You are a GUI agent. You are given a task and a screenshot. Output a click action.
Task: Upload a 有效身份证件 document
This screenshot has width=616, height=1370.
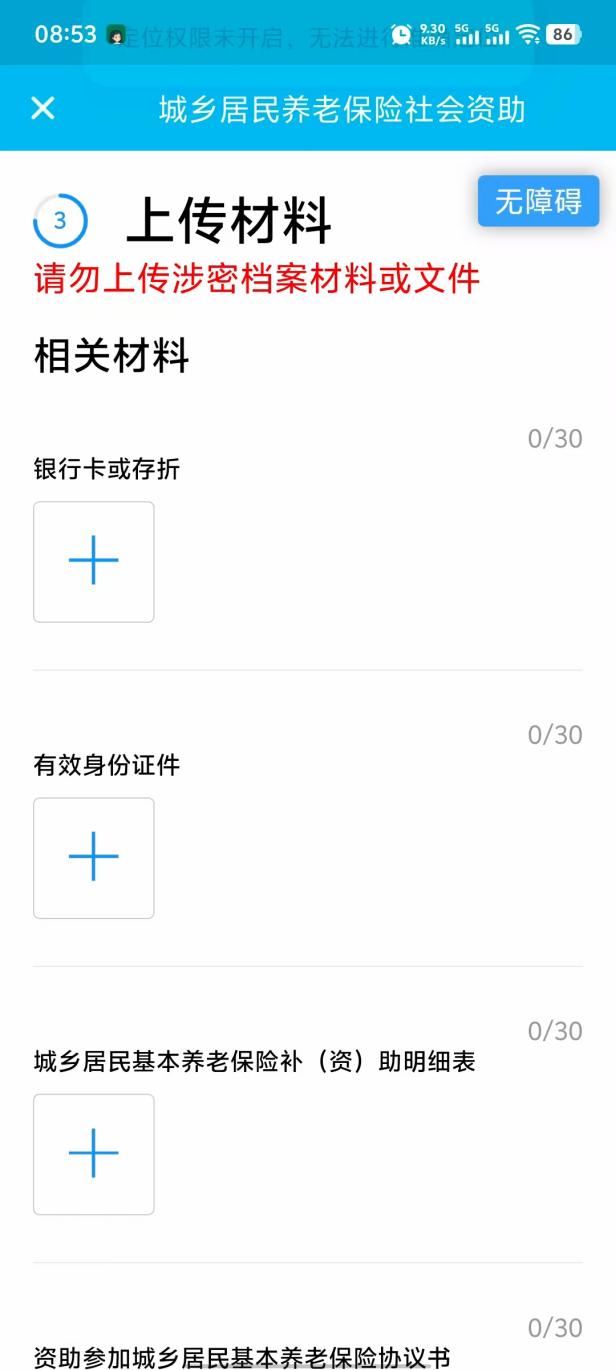(94, 857)
